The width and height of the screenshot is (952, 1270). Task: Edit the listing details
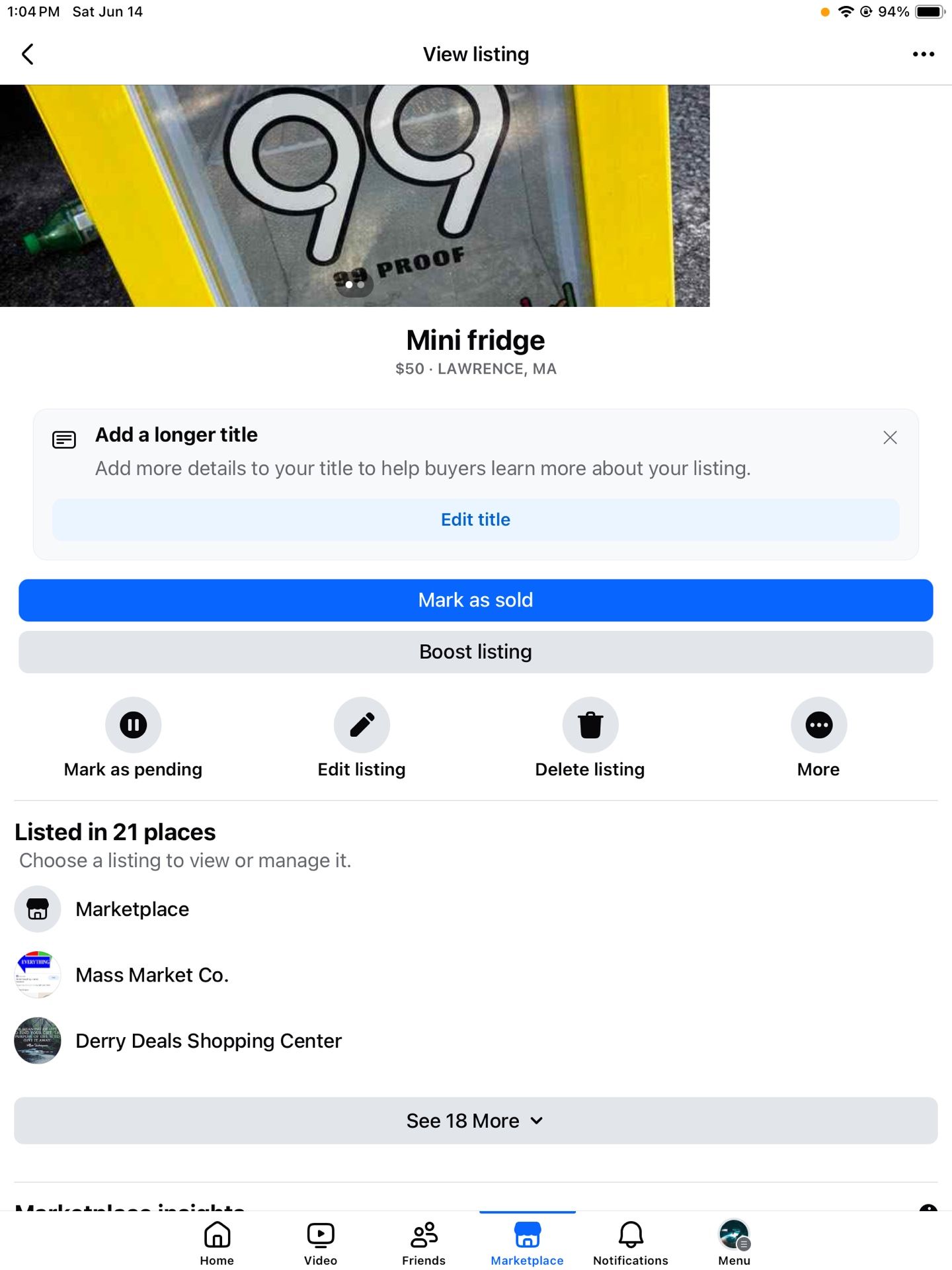pyautogui.click(x=362, y=726)
